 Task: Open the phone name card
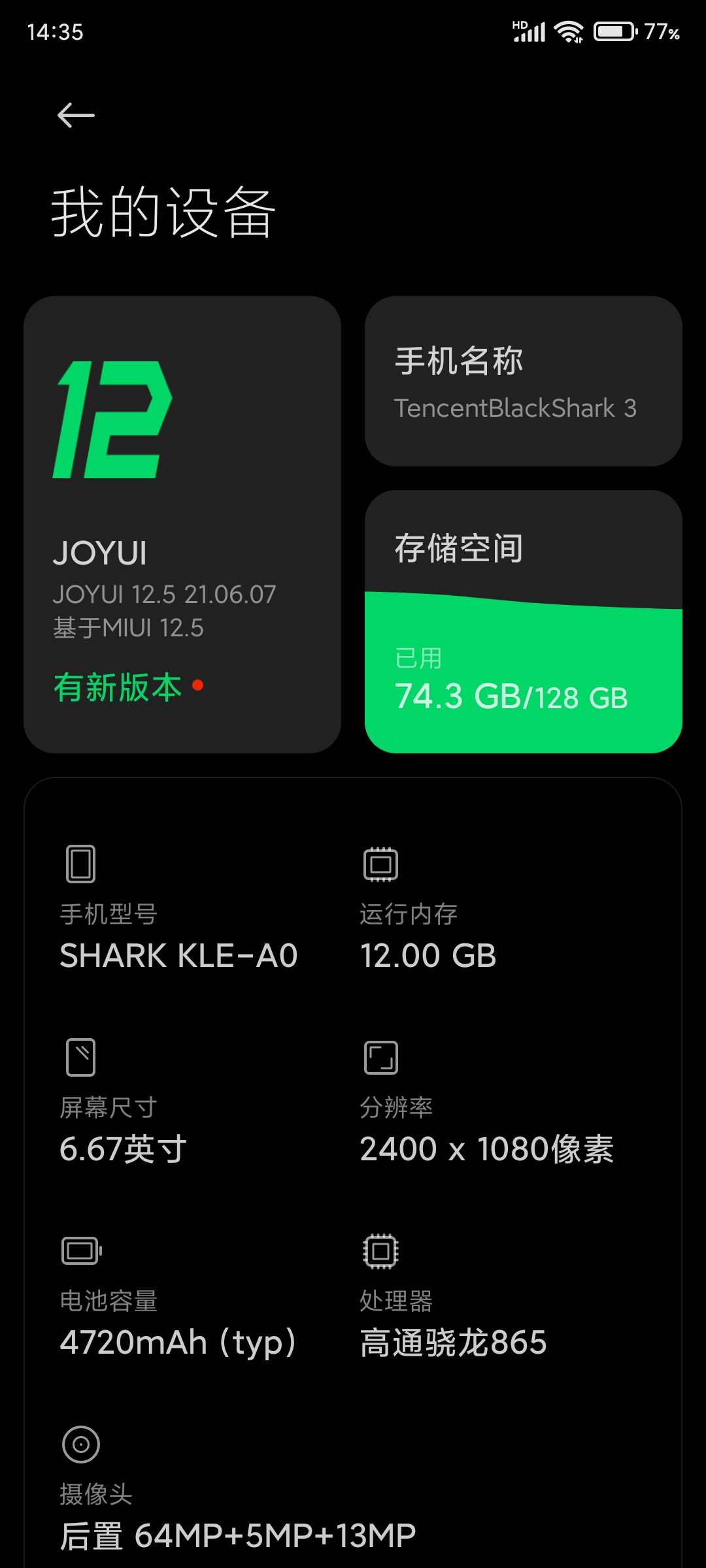pyautogui.click(x=523, y=381)
